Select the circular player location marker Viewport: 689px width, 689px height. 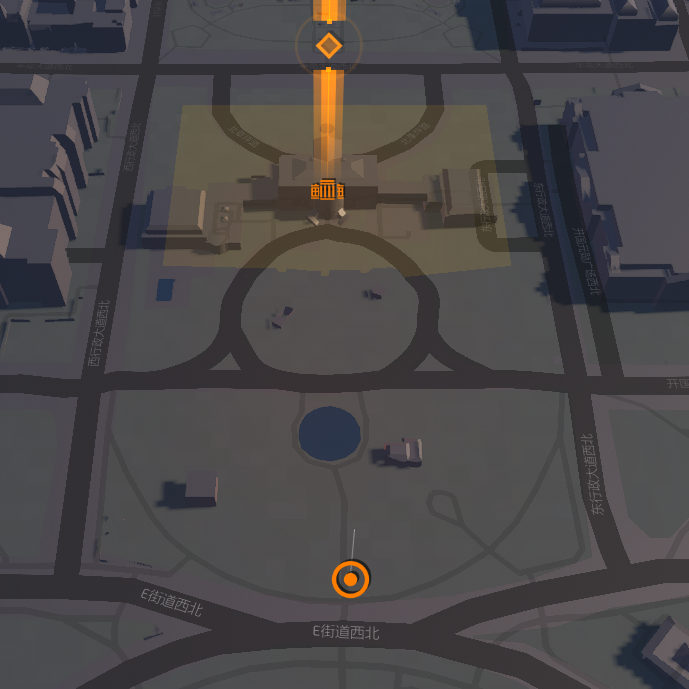350,579
